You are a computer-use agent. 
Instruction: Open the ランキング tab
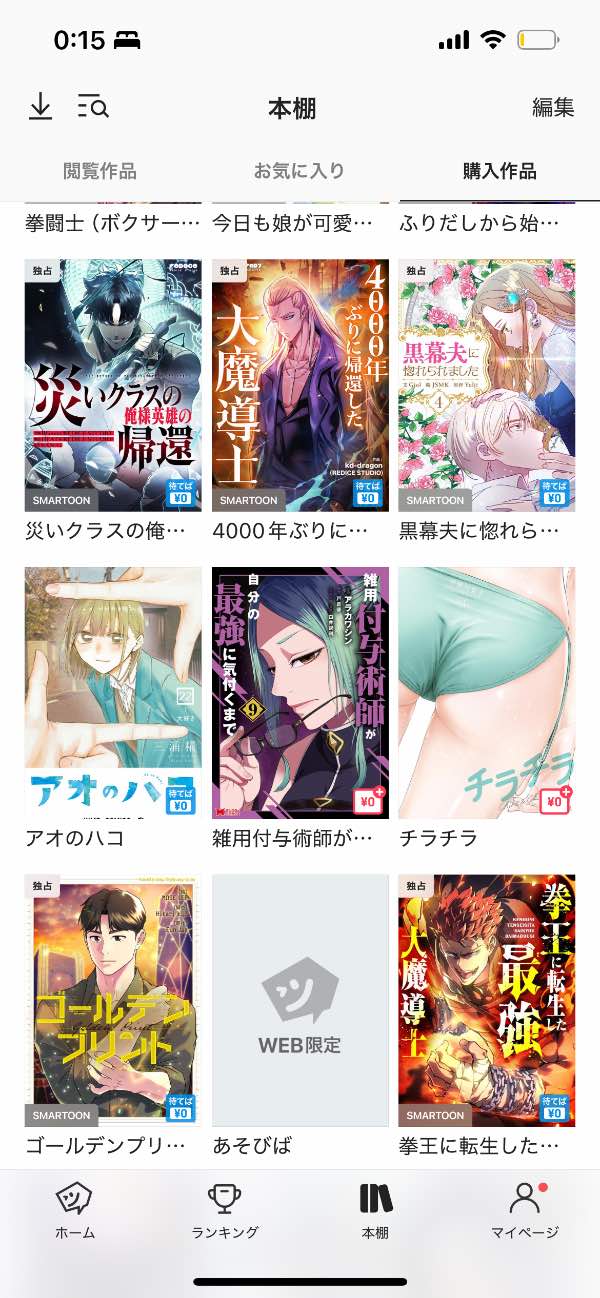tap(225, 1210)
